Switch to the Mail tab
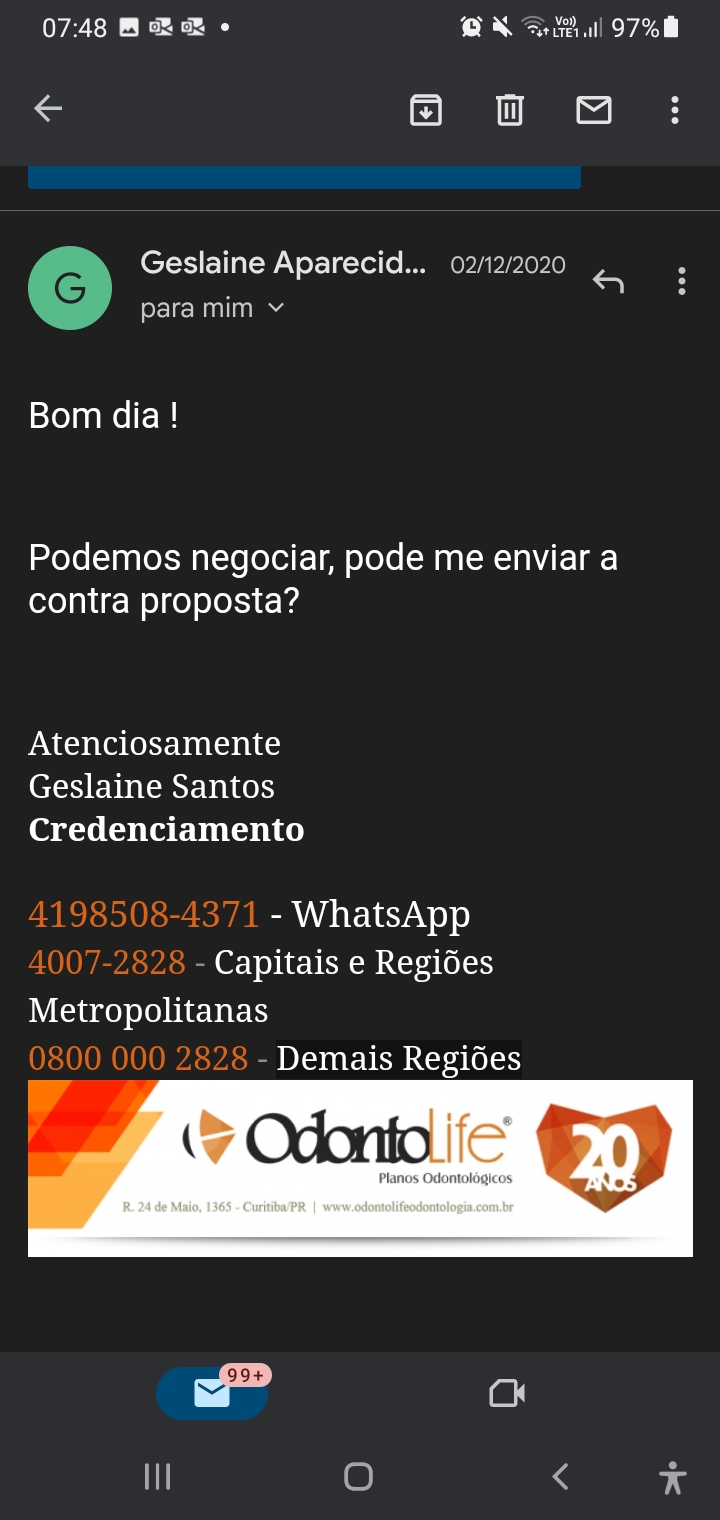720x1520 pixels. click(x=212, y=1393)
